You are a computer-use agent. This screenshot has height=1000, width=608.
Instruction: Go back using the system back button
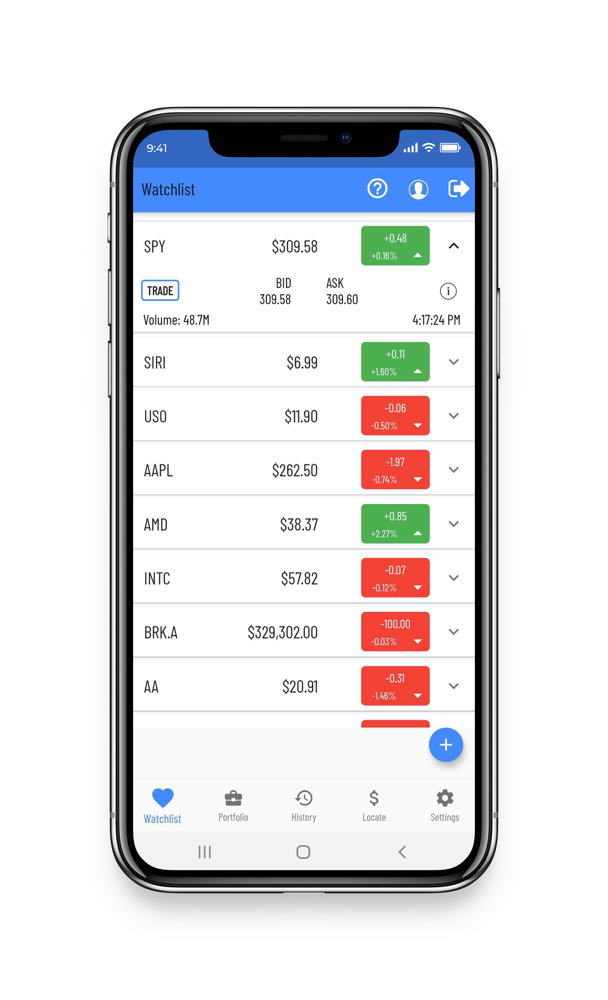coord(402,852)
